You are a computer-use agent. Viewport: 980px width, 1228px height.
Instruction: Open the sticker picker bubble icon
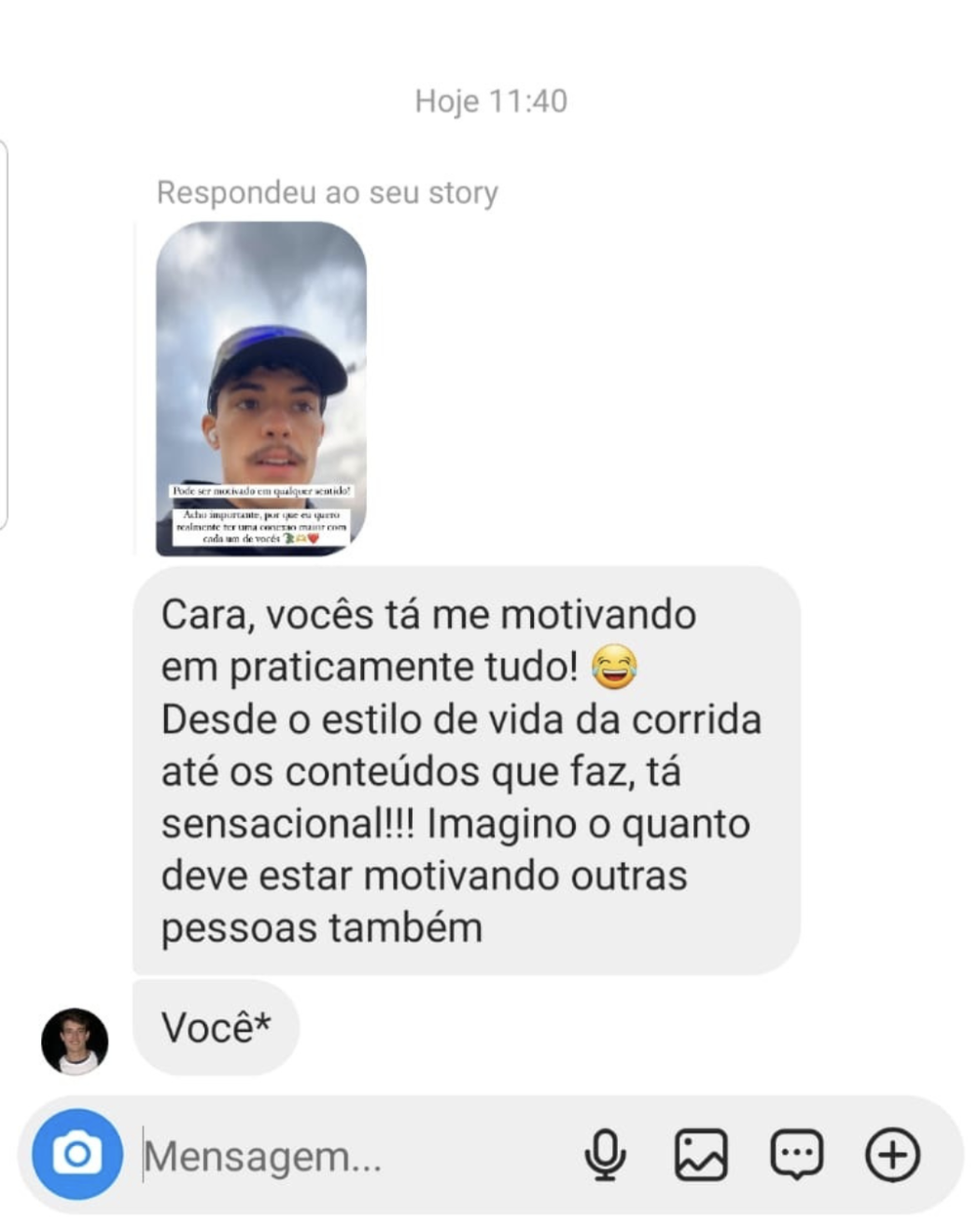click(x=796, y=1154)
